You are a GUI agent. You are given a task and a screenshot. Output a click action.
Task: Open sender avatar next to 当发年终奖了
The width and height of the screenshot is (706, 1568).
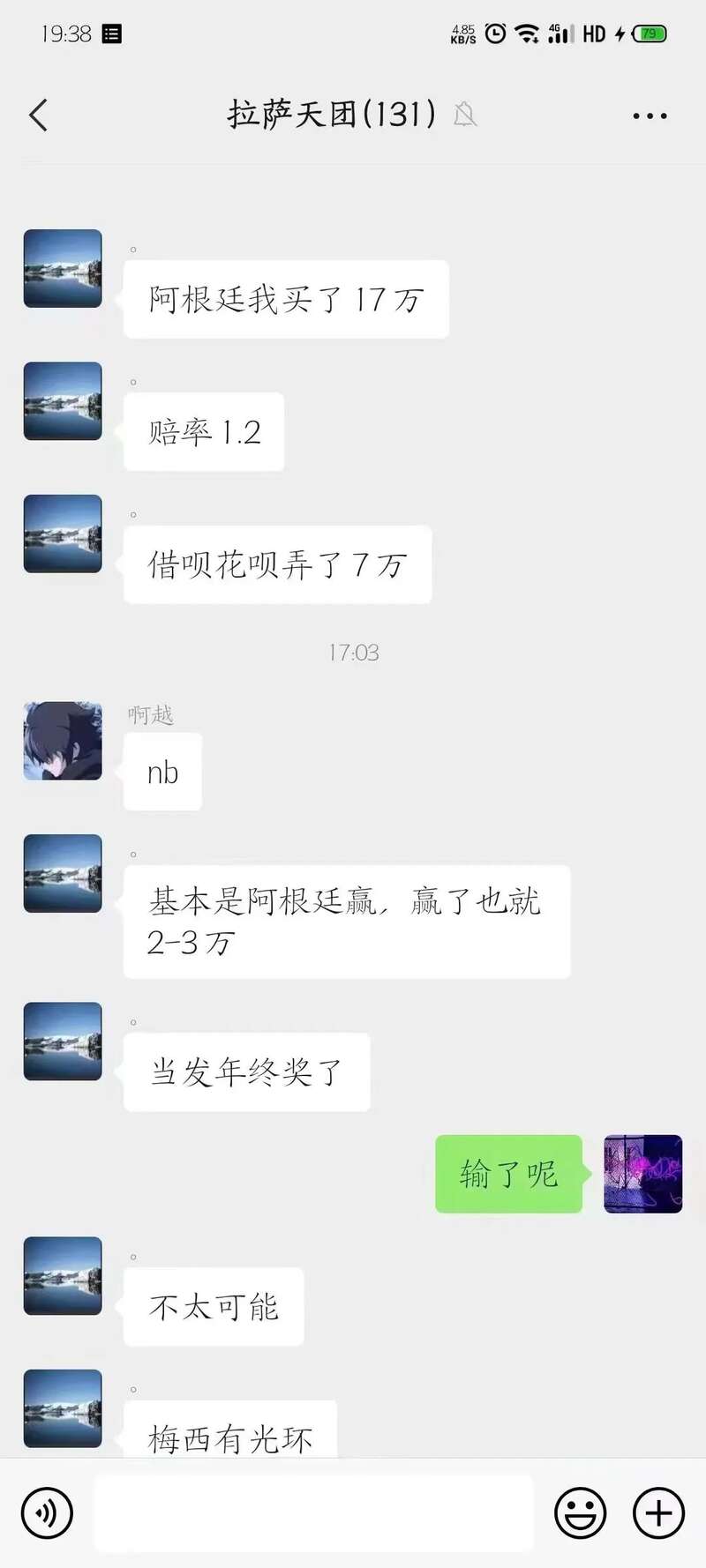[x=63, y=1041]
